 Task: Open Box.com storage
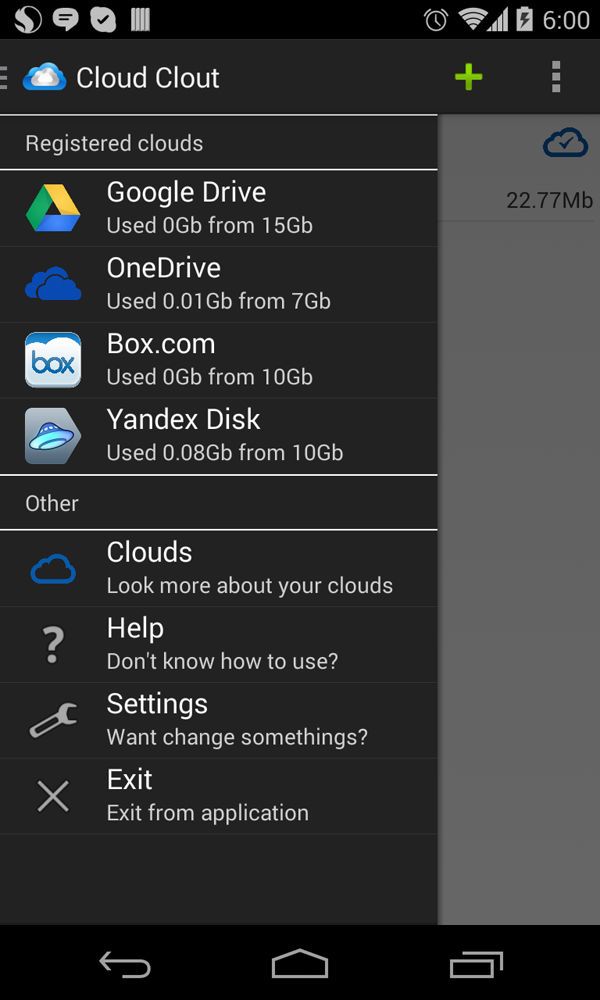point(218,360)
